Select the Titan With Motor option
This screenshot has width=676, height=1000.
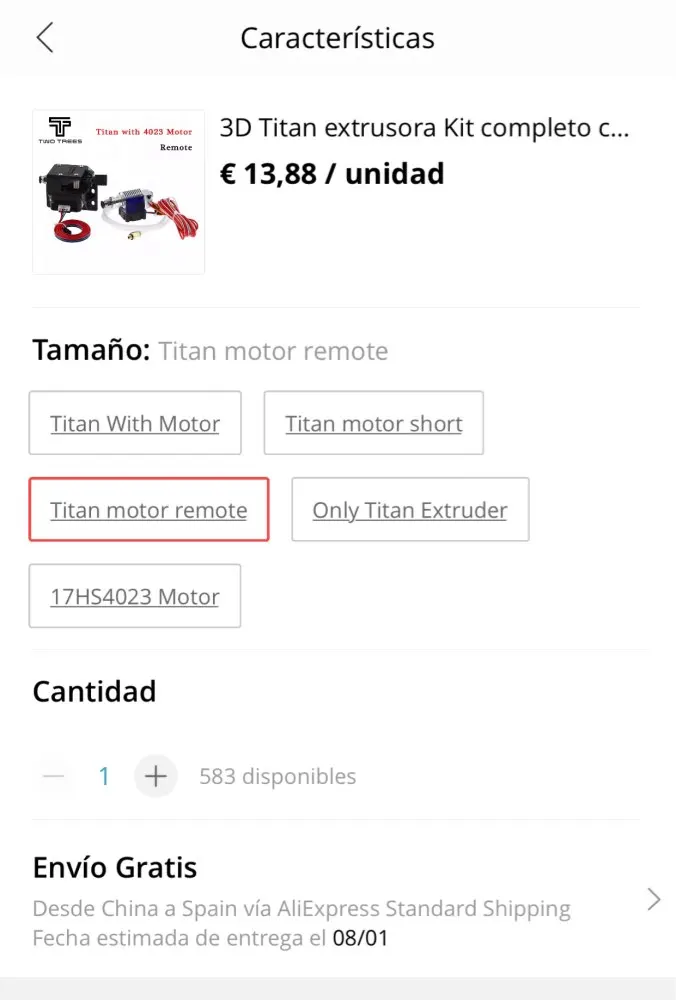(x=135, y=423)
